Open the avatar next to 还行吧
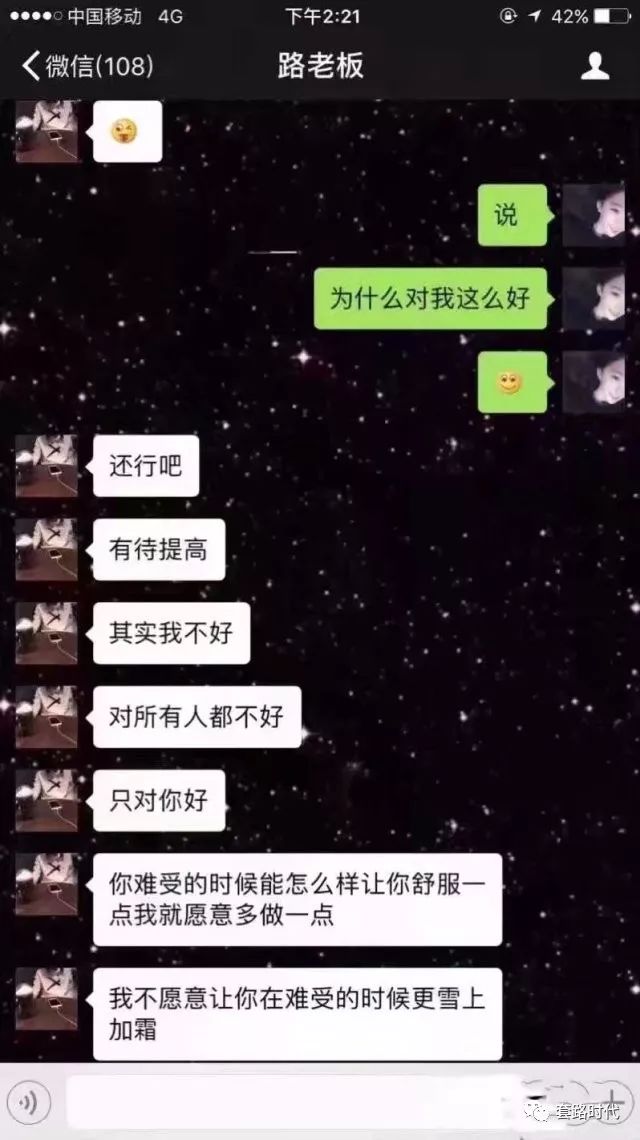The image size is (640, 1140). click(x=46, y=466)
